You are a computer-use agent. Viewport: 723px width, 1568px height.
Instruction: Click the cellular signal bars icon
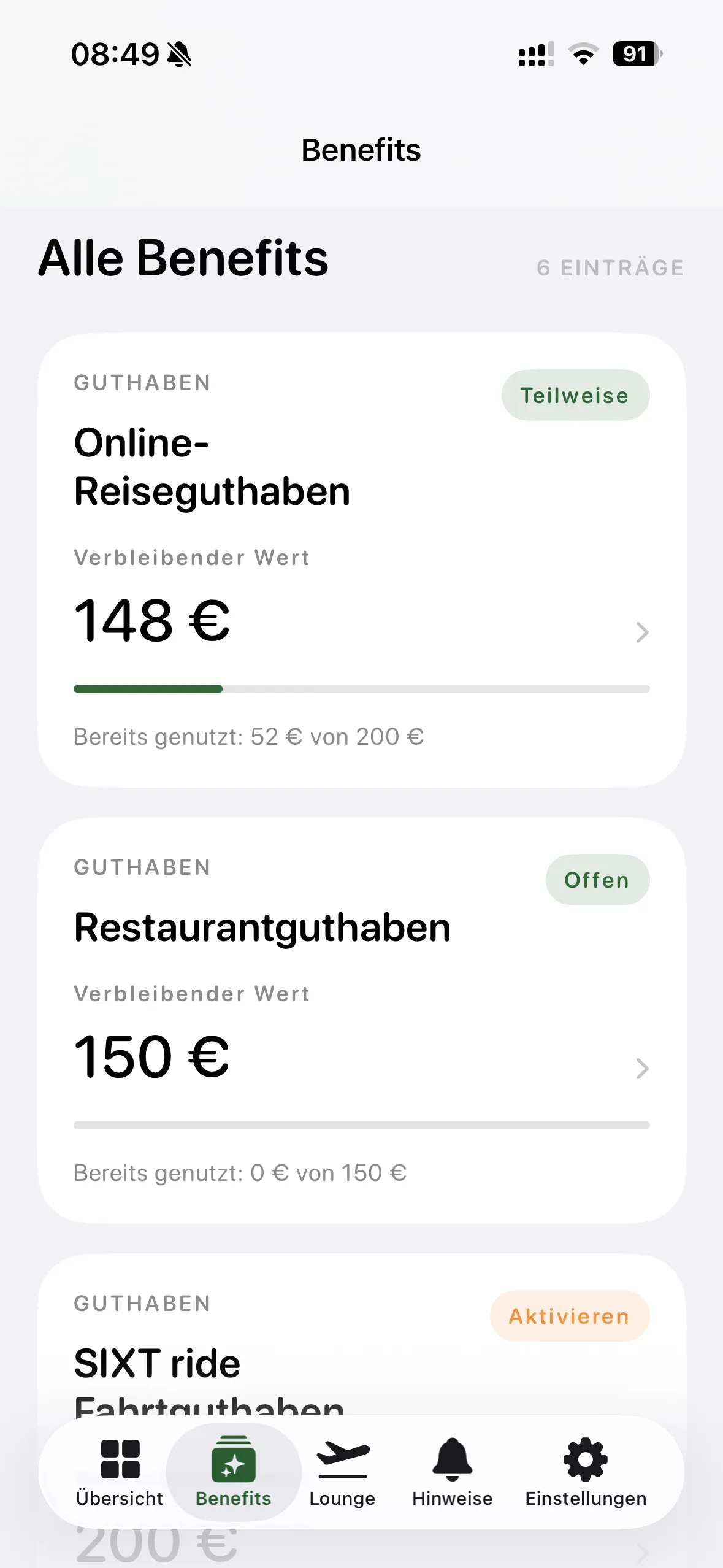[x=532, y=56]
